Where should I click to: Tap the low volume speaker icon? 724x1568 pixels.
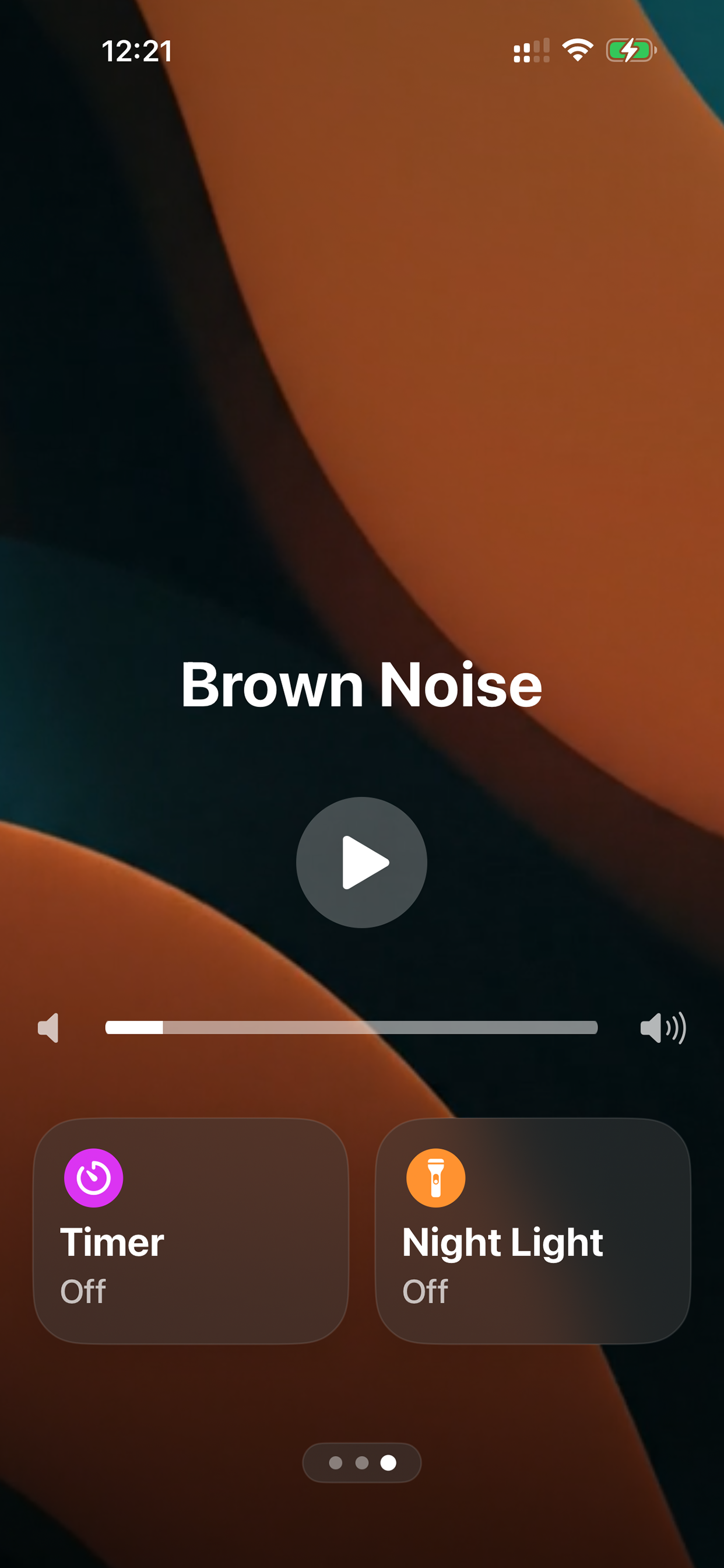click(x=48, y=1027)
